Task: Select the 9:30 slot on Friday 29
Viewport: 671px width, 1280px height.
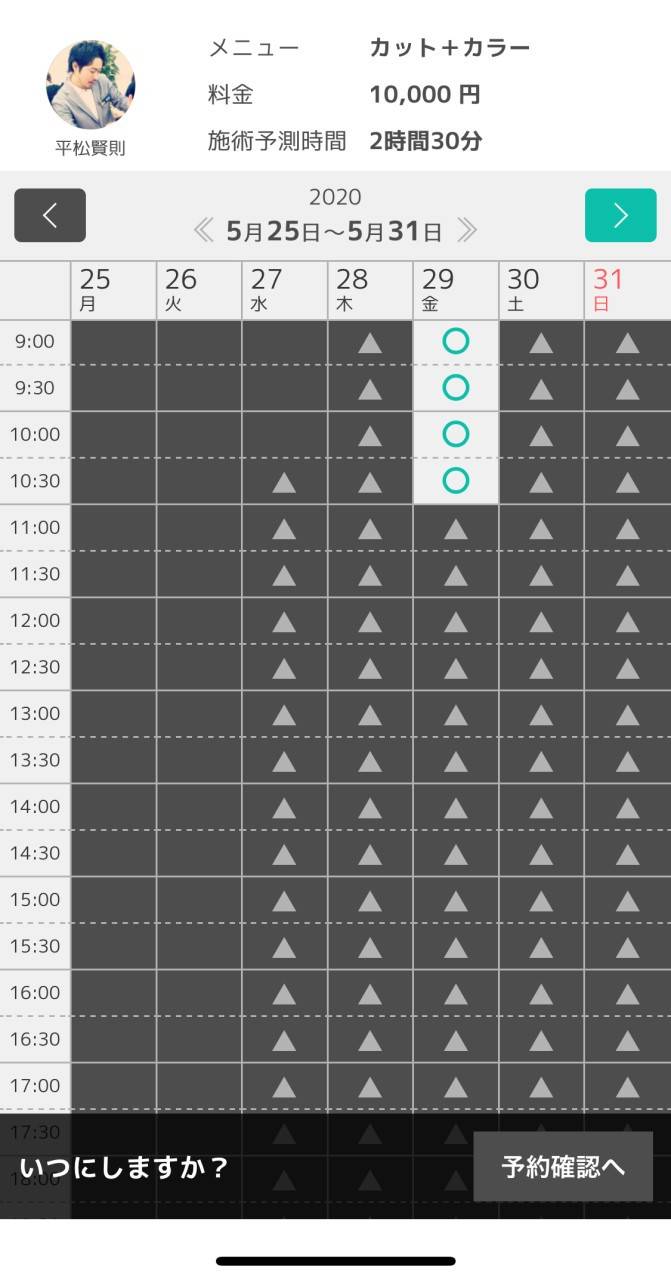Action: pyautogui.click(x=455, y=388)
